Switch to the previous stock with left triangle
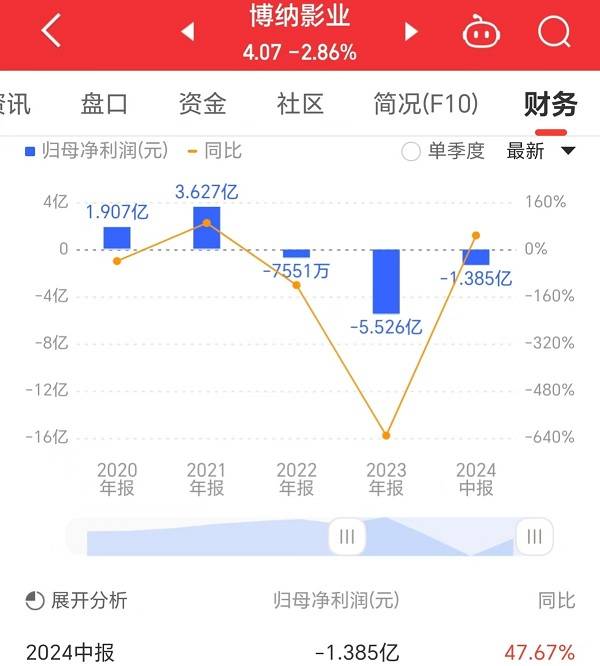 187,32
